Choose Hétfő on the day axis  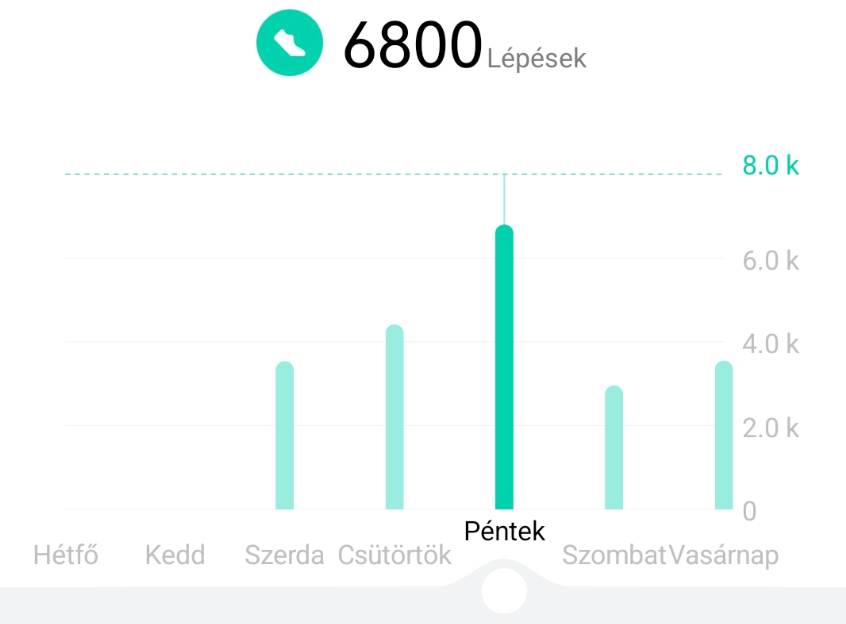point(66,555)
